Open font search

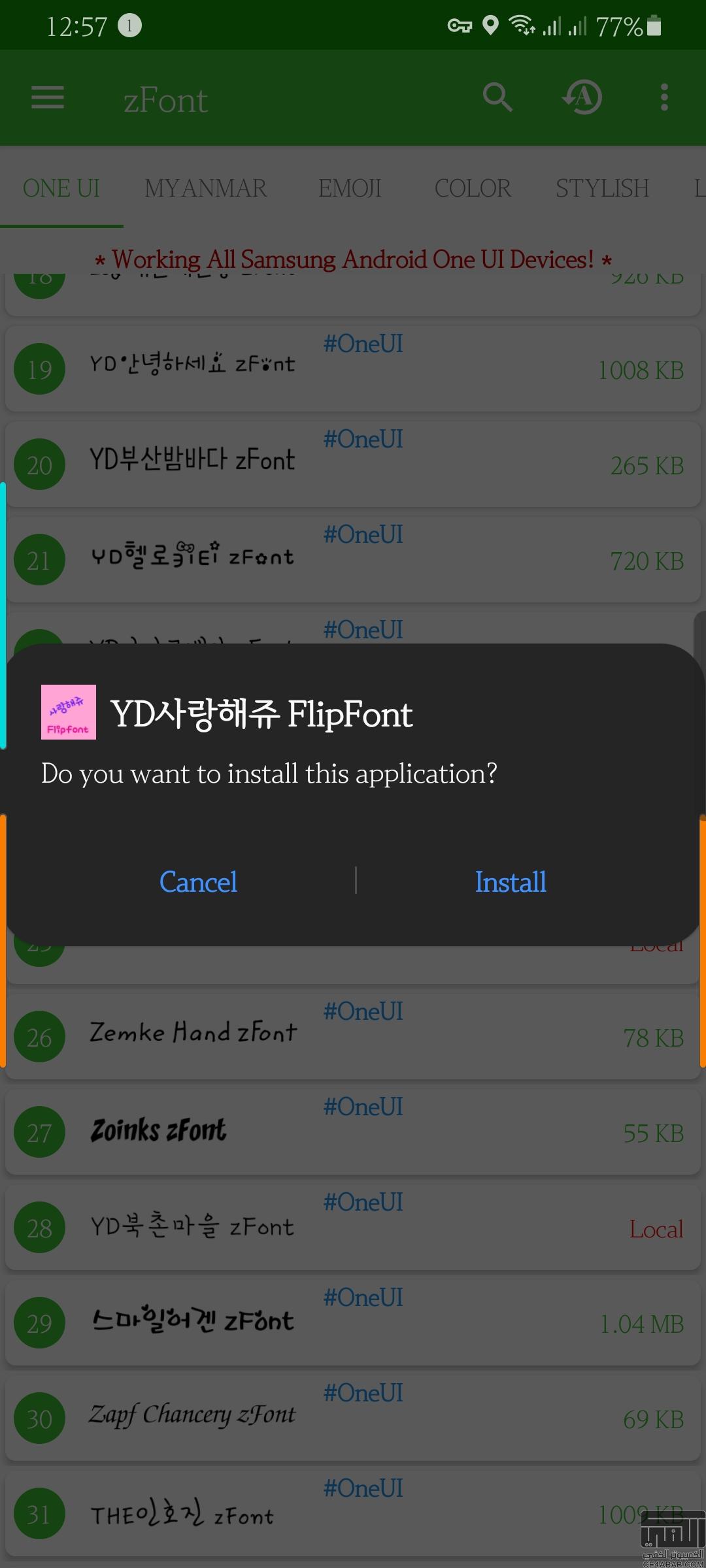(497, 97)
